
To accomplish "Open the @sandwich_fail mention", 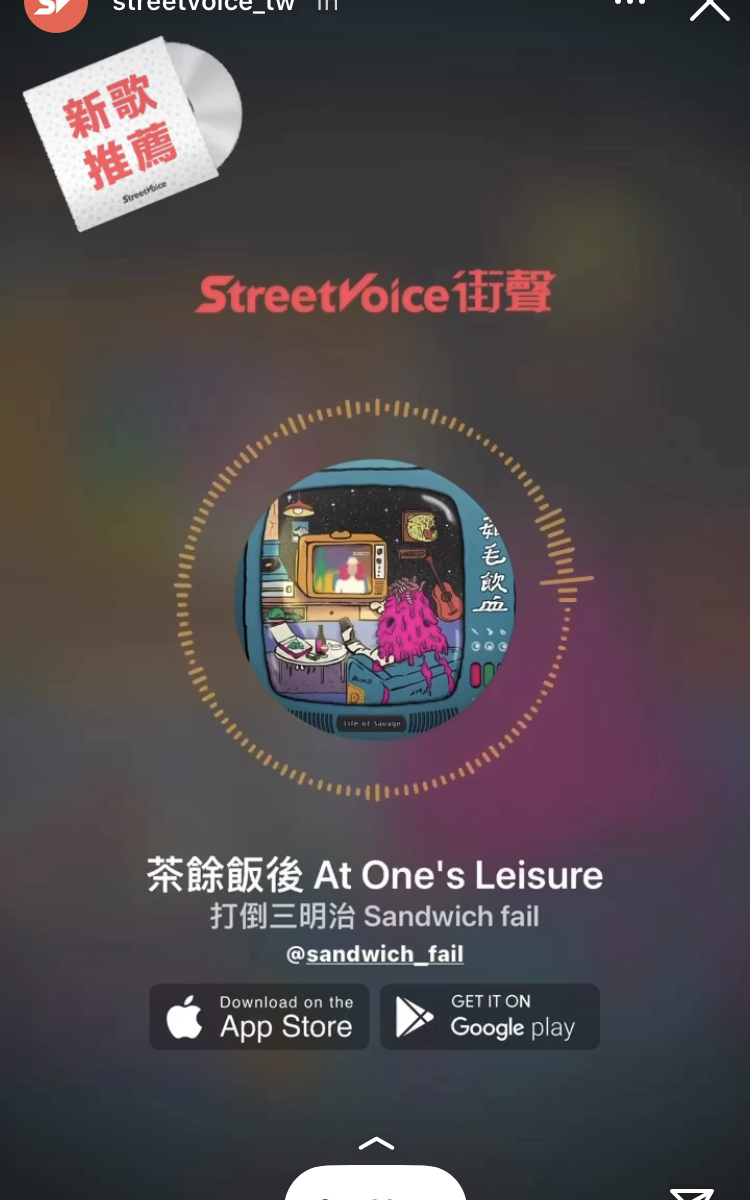I will click(375, 954).
